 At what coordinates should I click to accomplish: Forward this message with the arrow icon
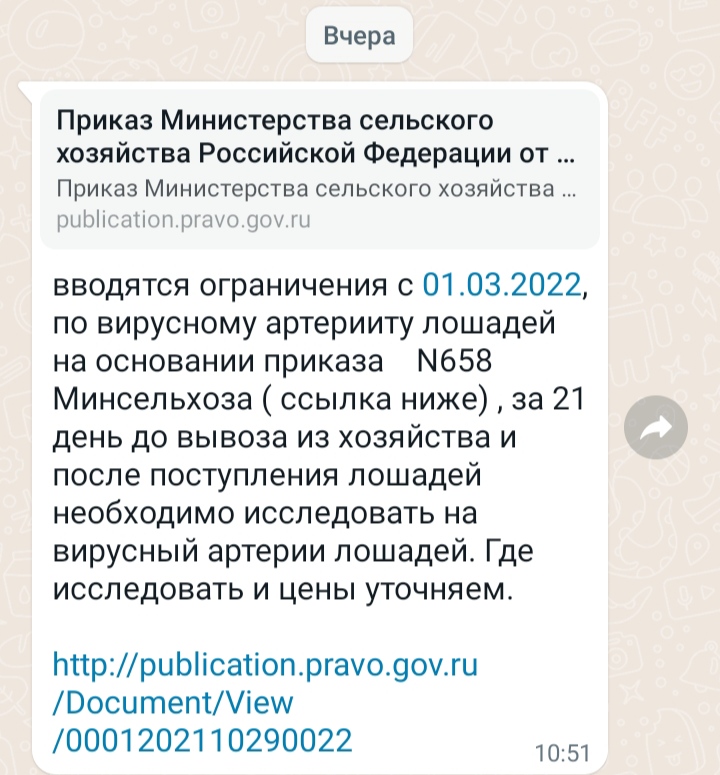click(656, 428)
